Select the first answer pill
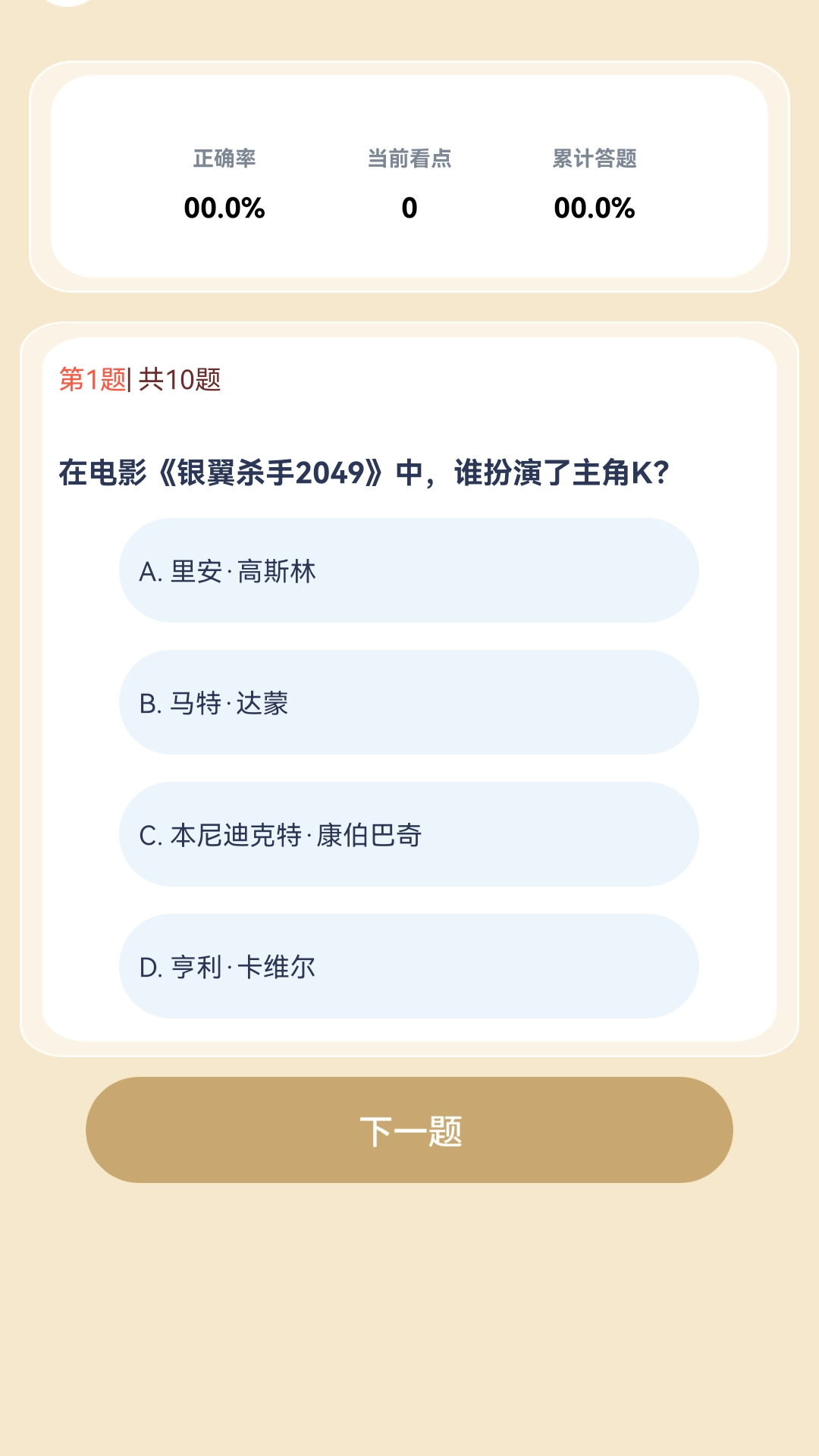 [x=409, y=571]
